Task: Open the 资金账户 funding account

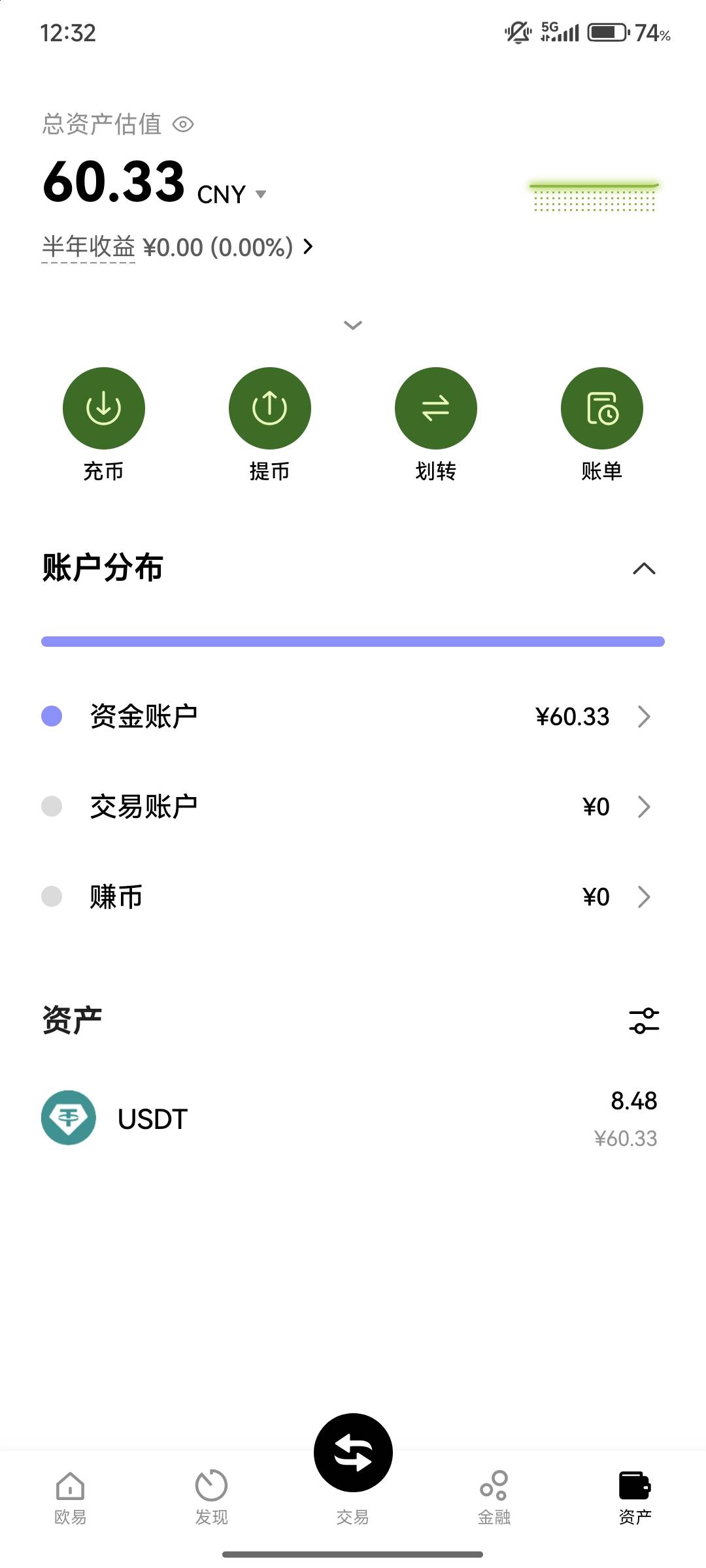Action: click(353, 717)
